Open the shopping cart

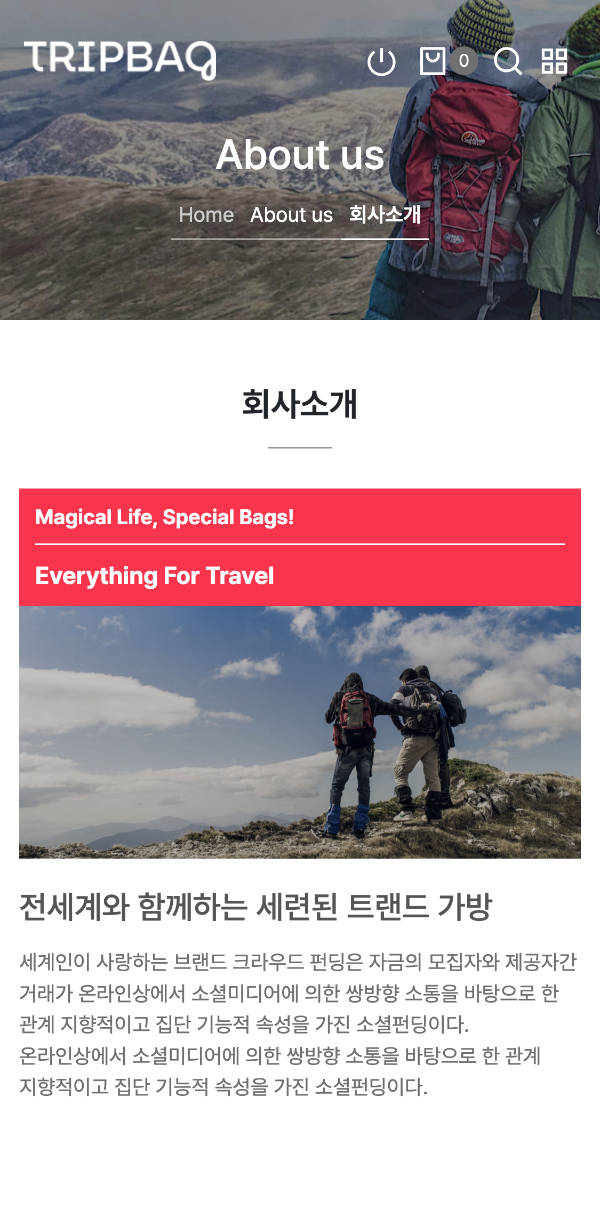click(x=433, y=61)
